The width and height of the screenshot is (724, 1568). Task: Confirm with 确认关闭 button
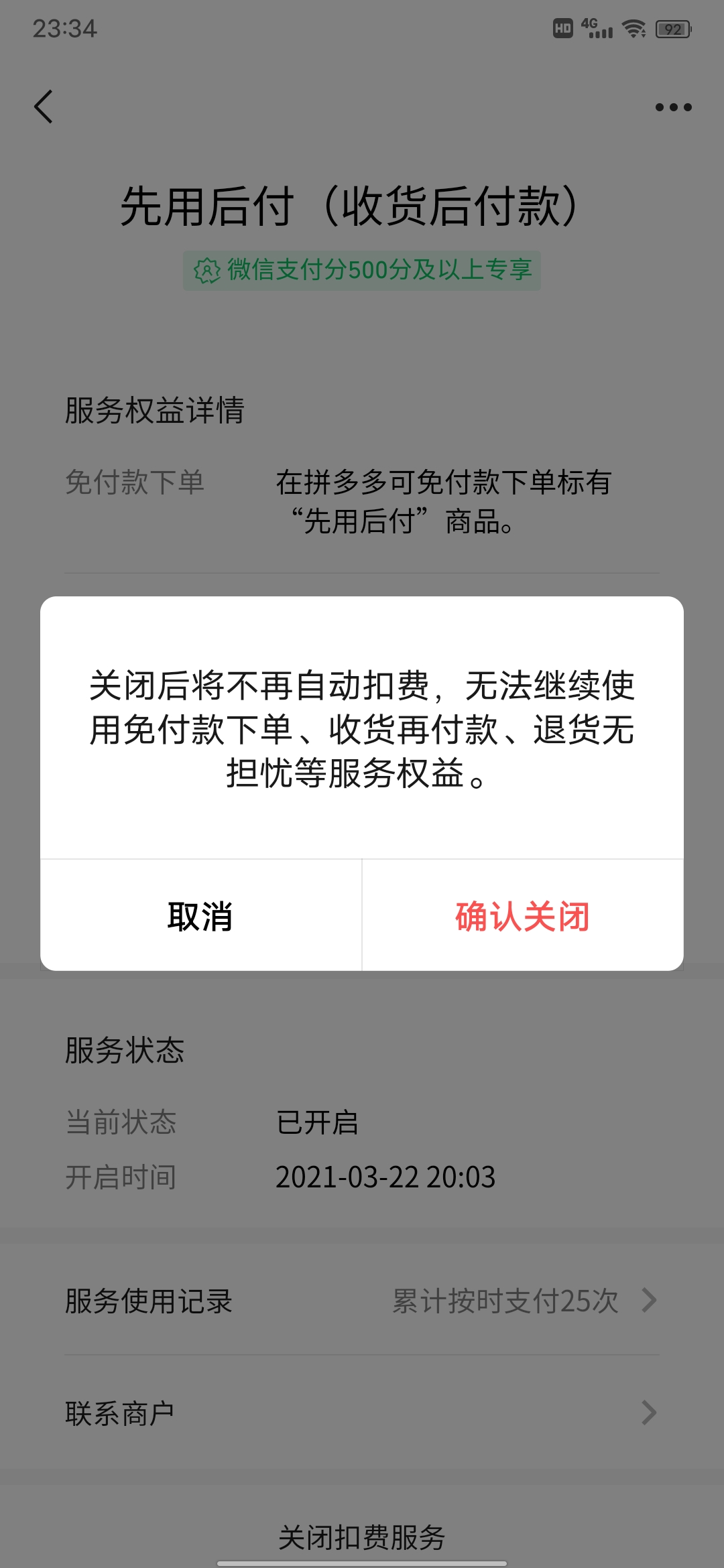click(x=522, y=916)
